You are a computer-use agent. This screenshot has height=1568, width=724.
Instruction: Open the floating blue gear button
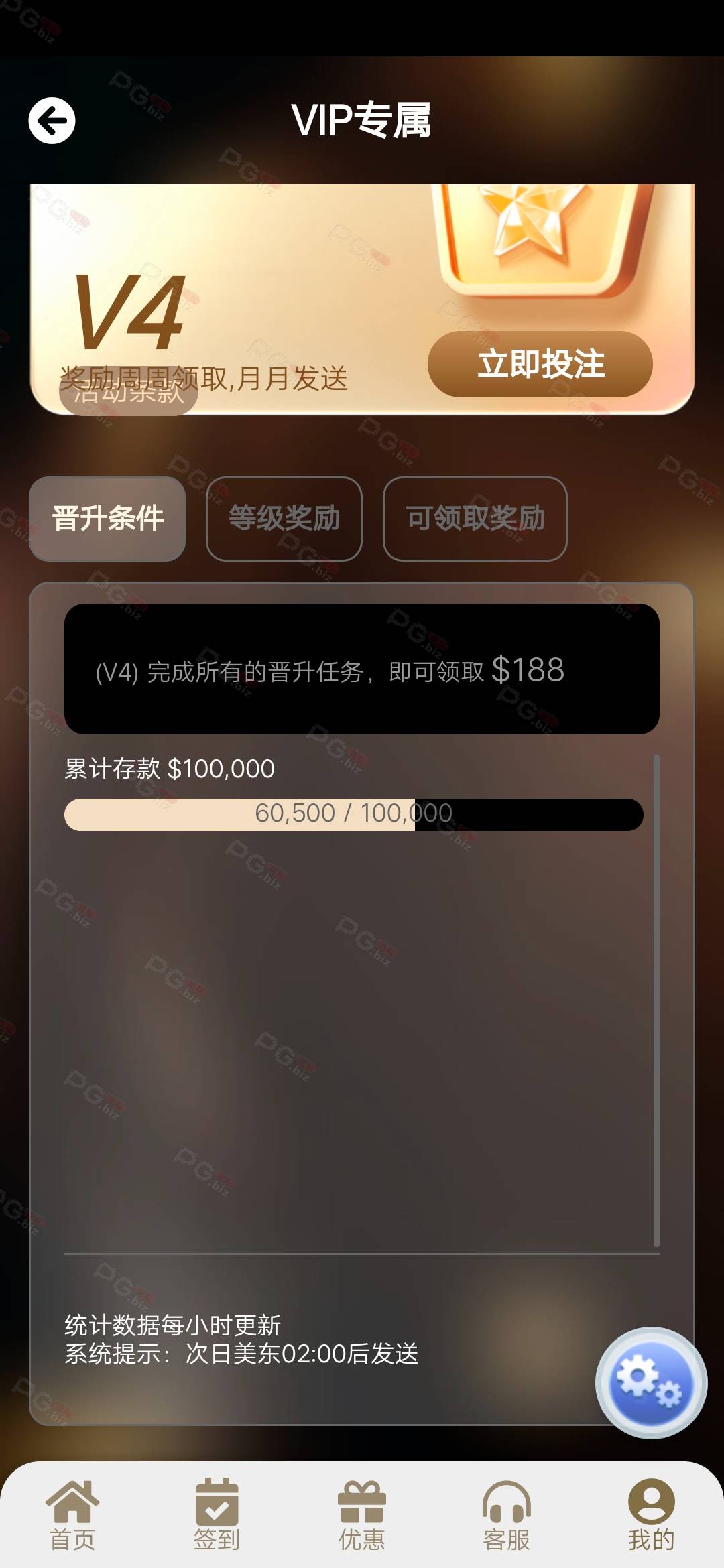[x=651, y=1383]
